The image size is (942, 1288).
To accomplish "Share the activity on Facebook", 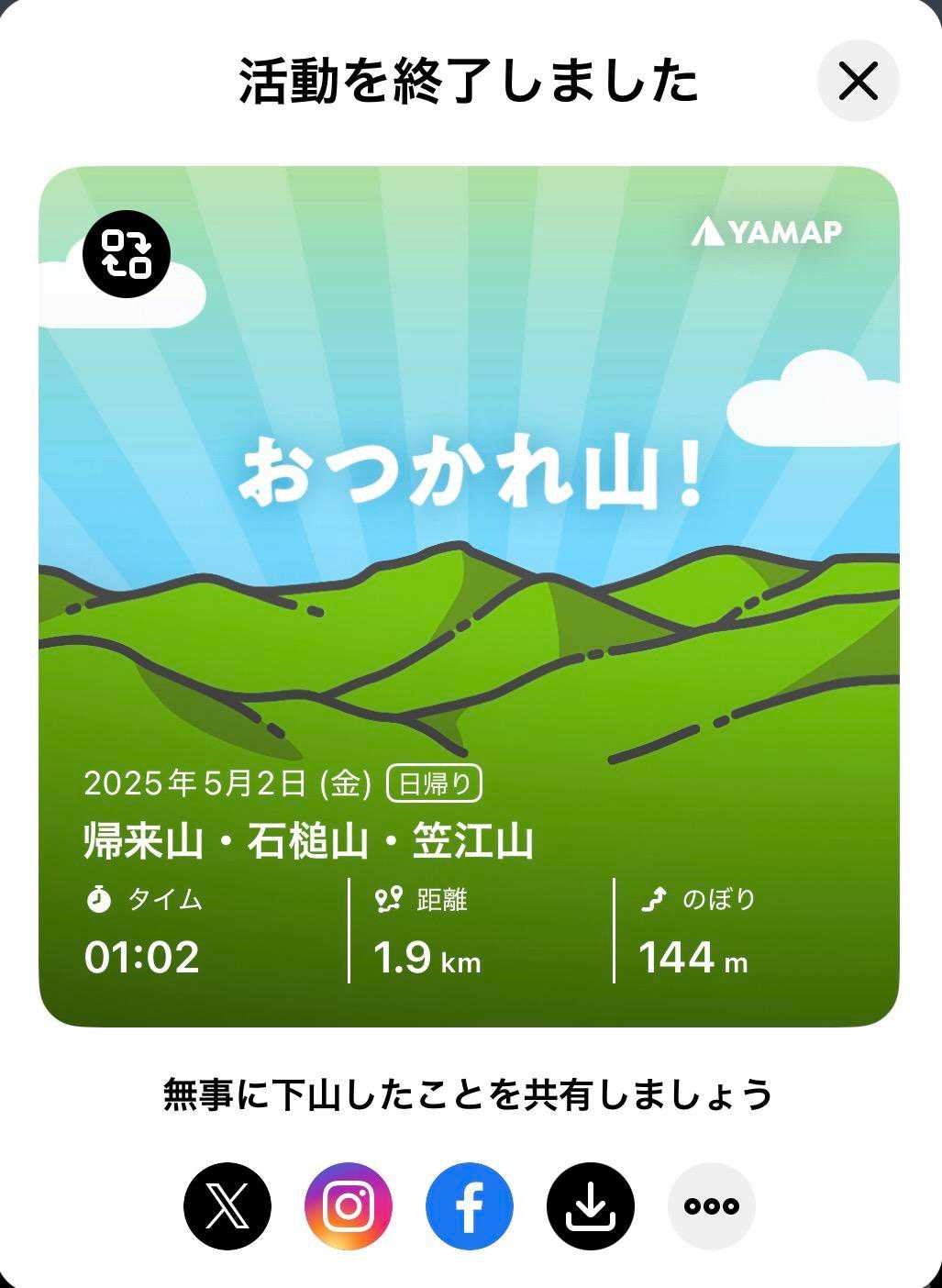I will 470,1206.
